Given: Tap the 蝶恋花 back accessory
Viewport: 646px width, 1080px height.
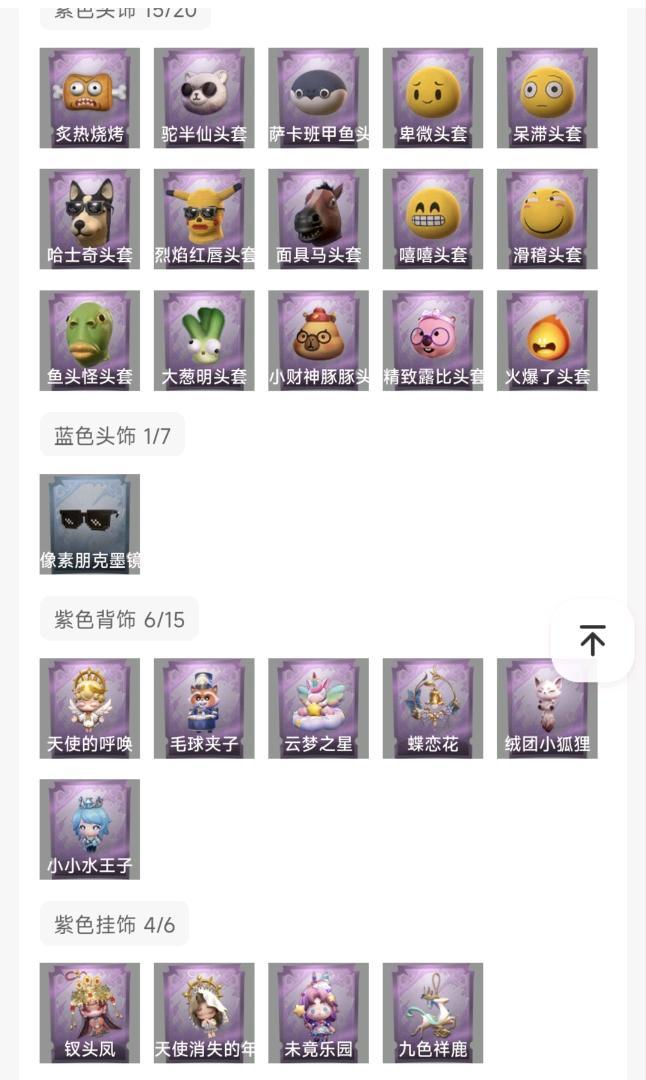Looking at the screenshot, I should point(433,708).
